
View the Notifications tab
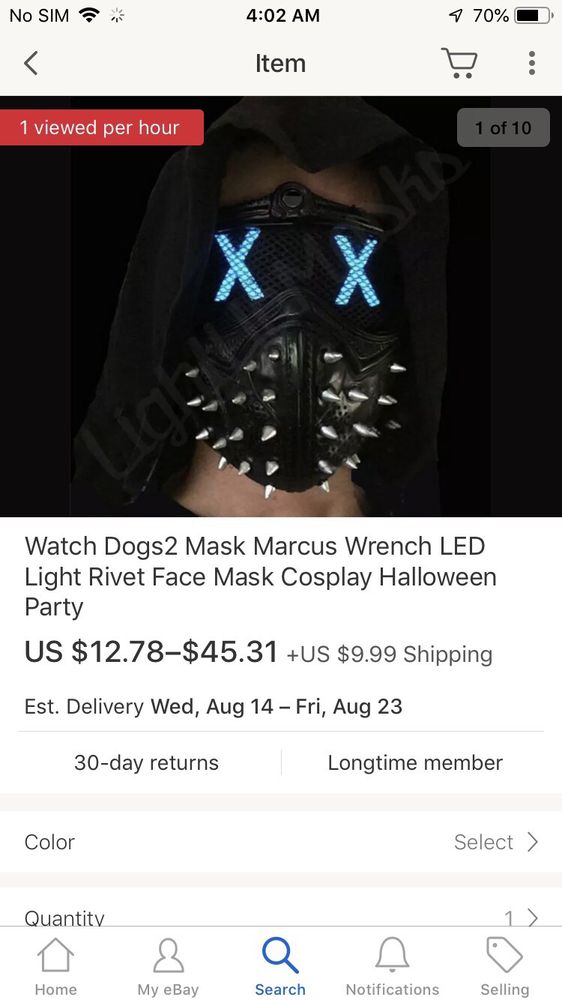point(392,966)
